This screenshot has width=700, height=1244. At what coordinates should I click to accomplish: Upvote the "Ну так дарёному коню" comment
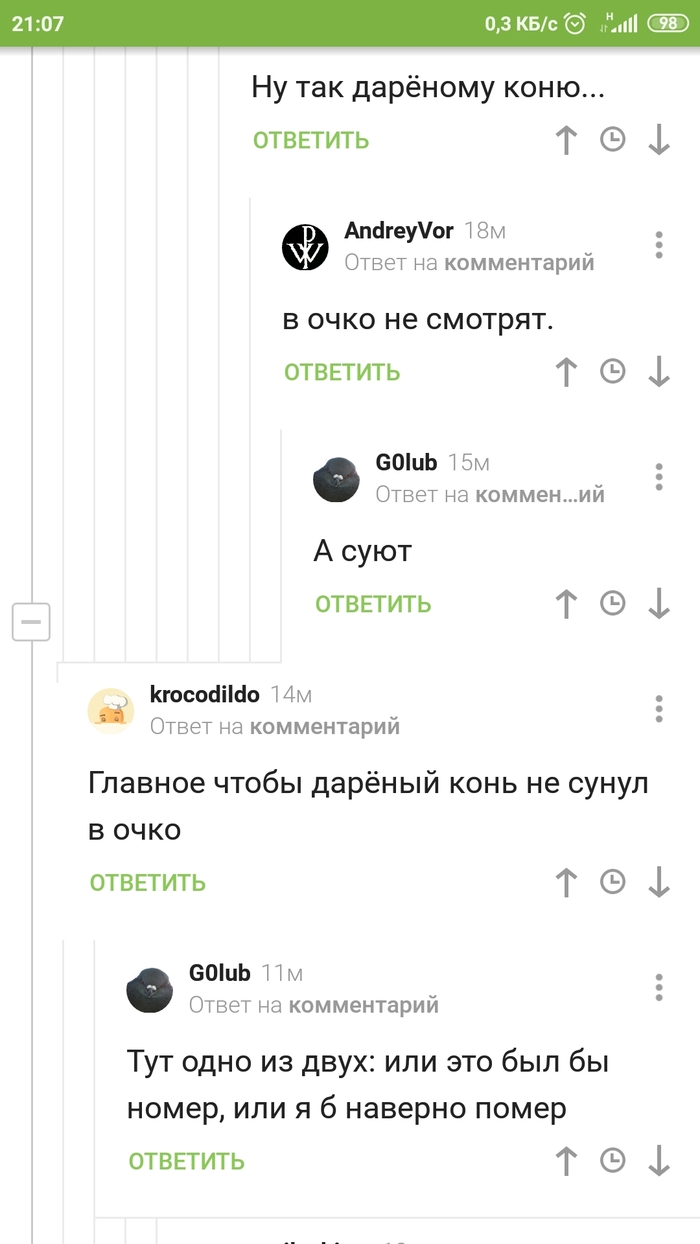(x=566, y=140)
